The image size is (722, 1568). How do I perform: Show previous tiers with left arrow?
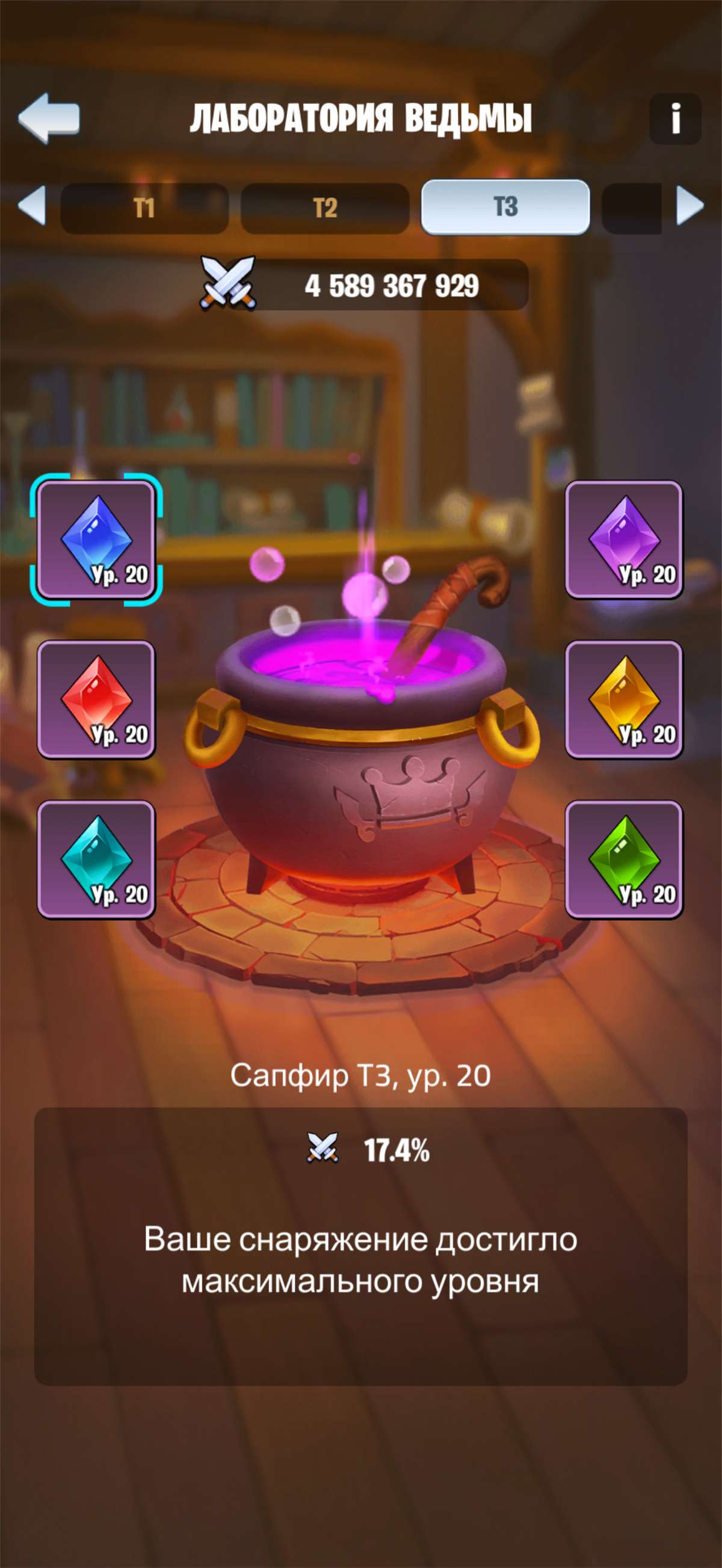click(32, 206)
